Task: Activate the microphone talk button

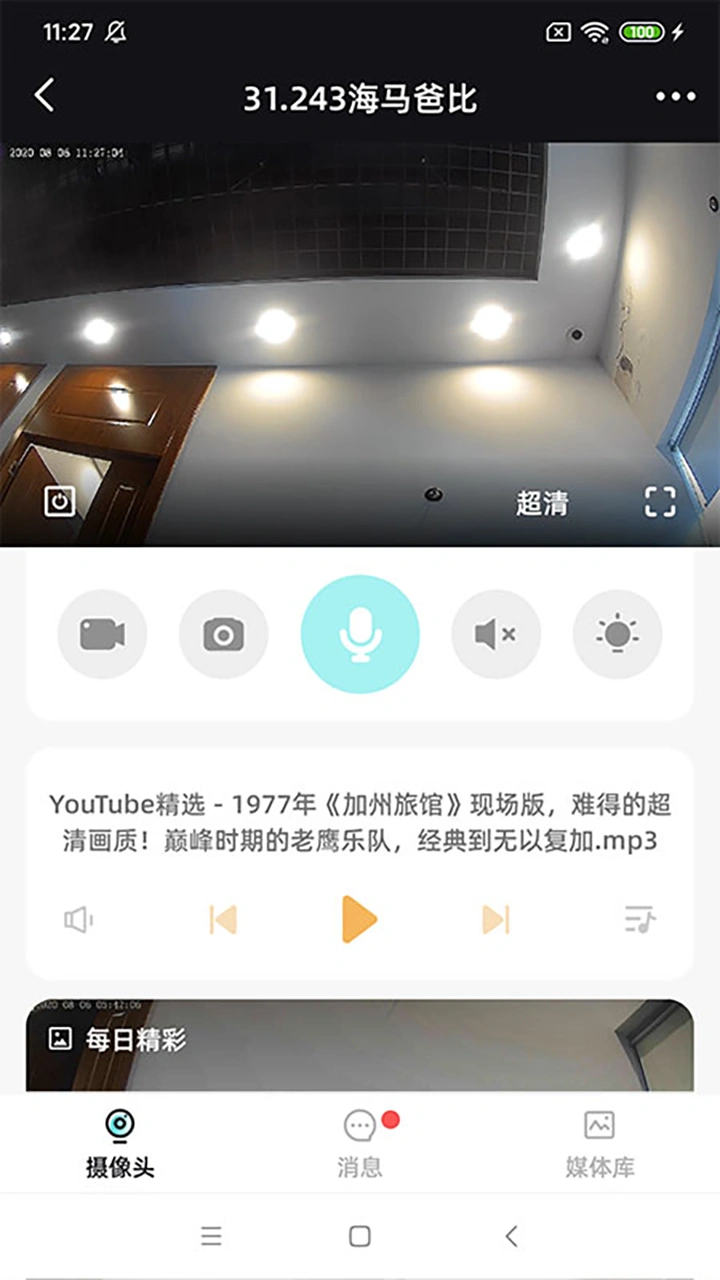Action: 360,634
